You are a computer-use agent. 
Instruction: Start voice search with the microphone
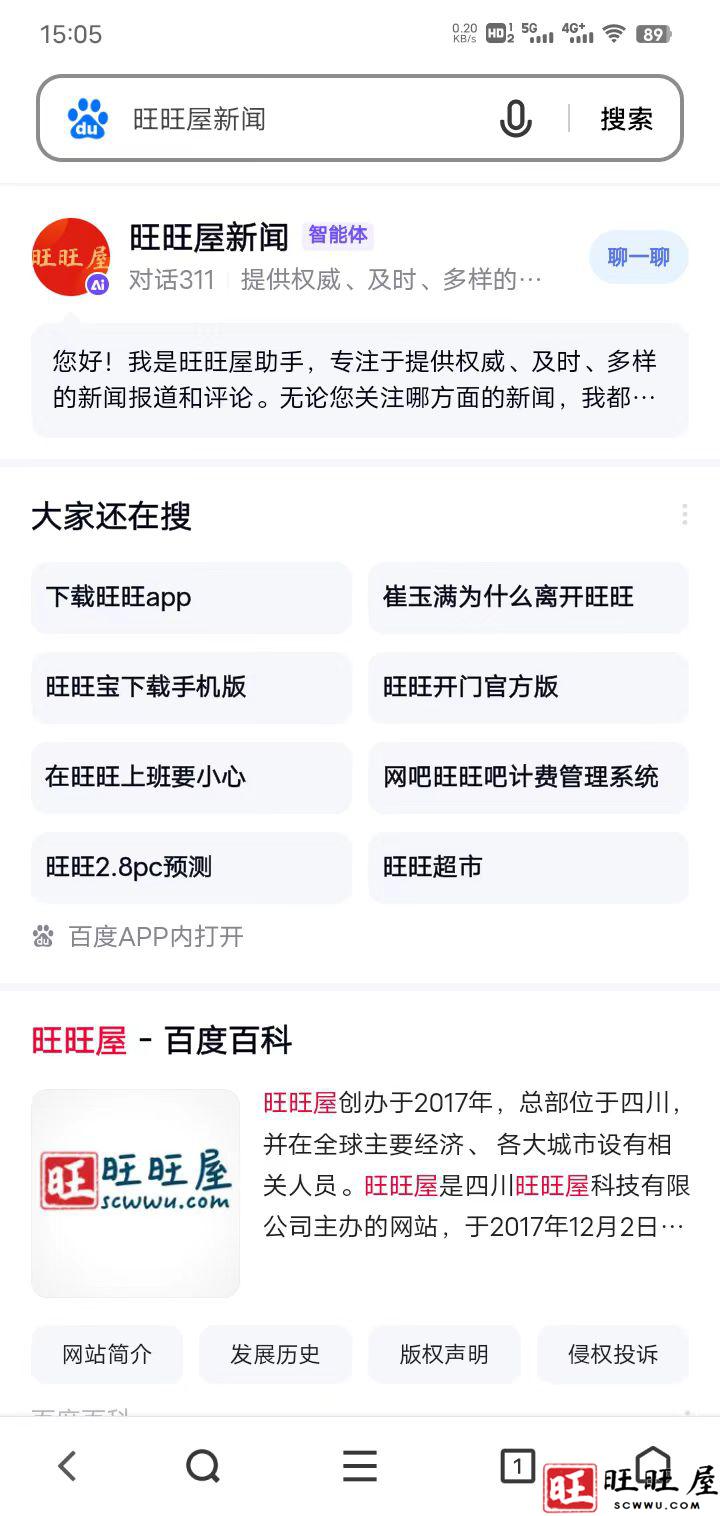click(515, 119)
